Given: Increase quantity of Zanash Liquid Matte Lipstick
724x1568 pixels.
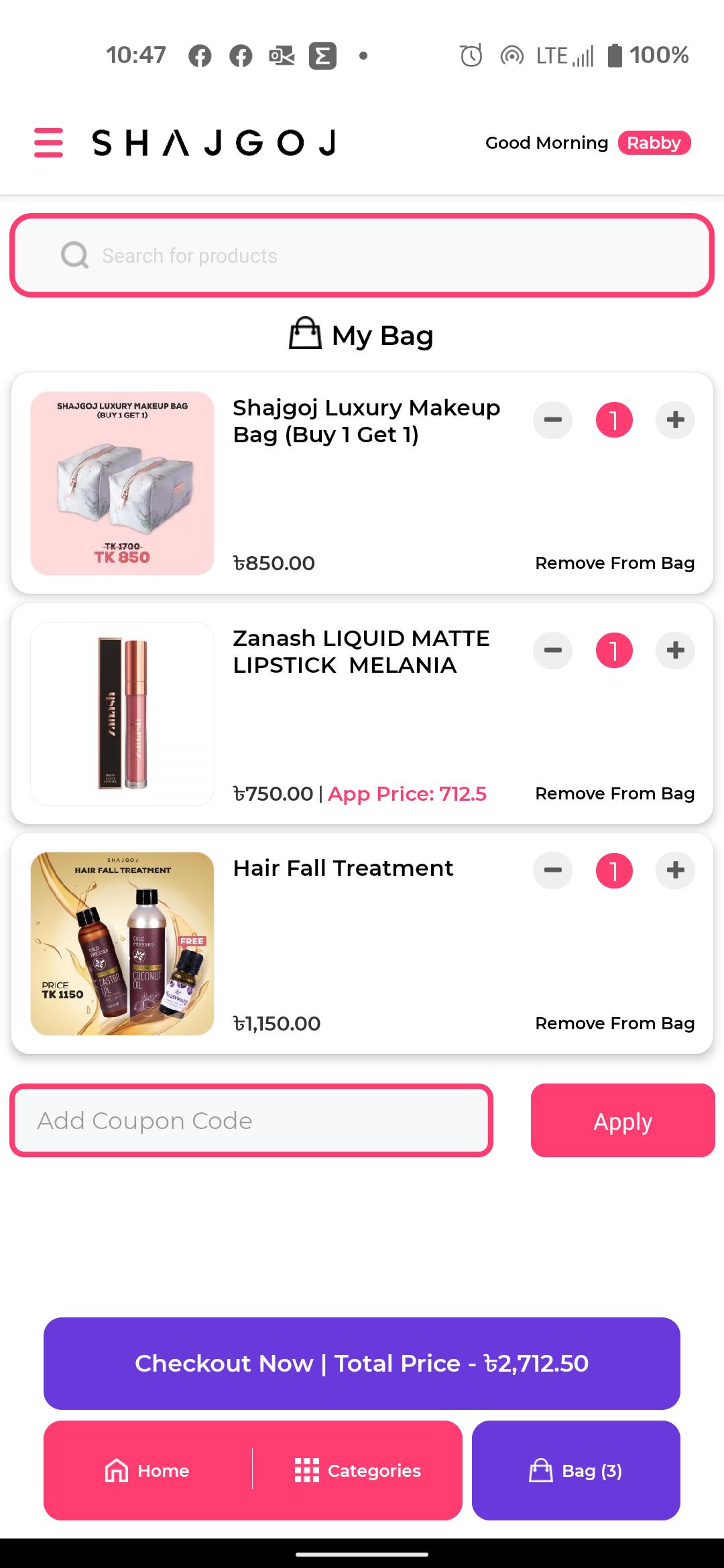Looking at the screenshot, I should point(675,650).
